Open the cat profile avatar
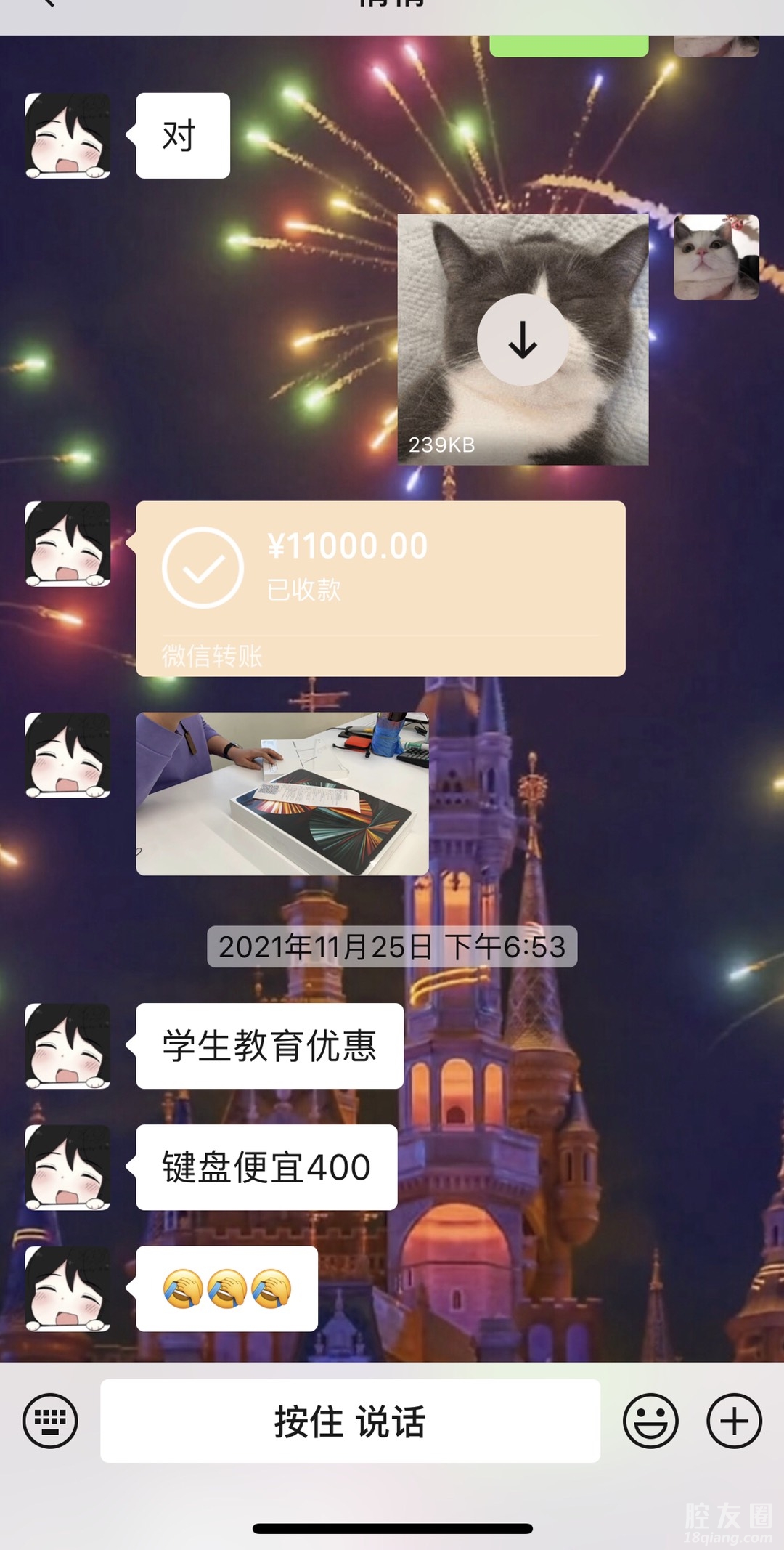 (716, 257)
